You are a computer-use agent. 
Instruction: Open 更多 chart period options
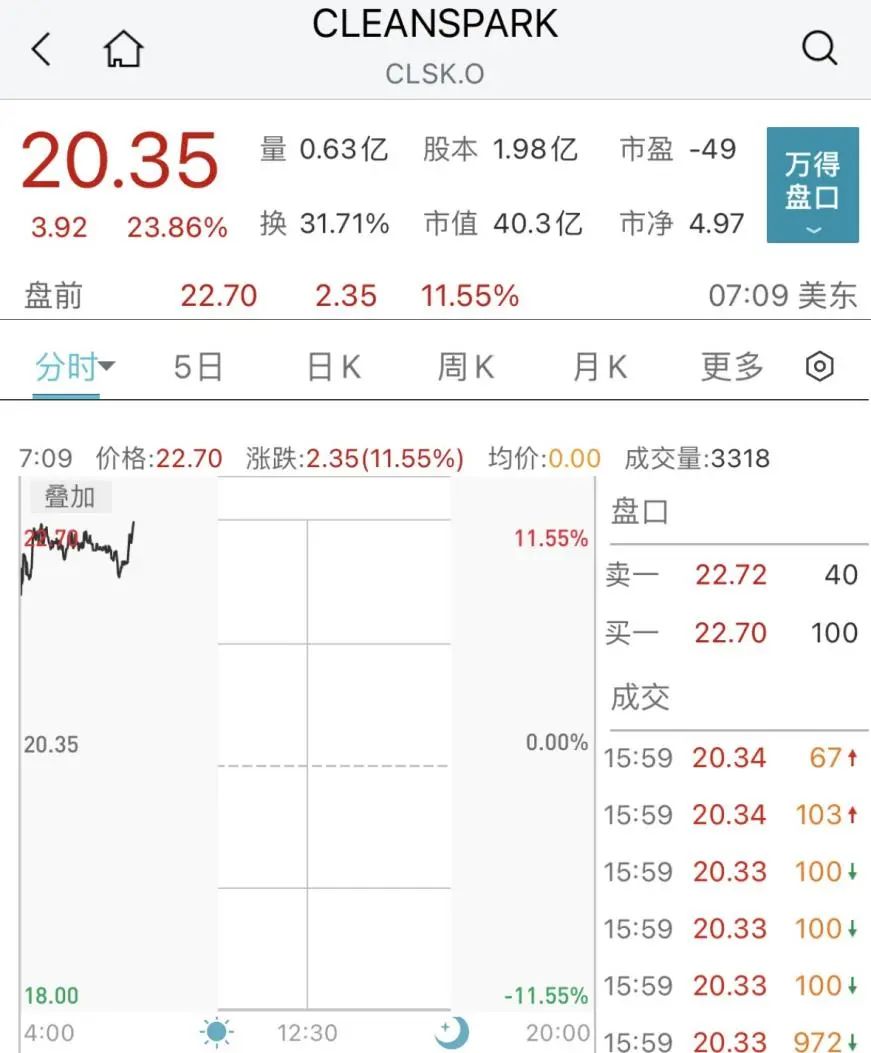click(x=732, y=367)
